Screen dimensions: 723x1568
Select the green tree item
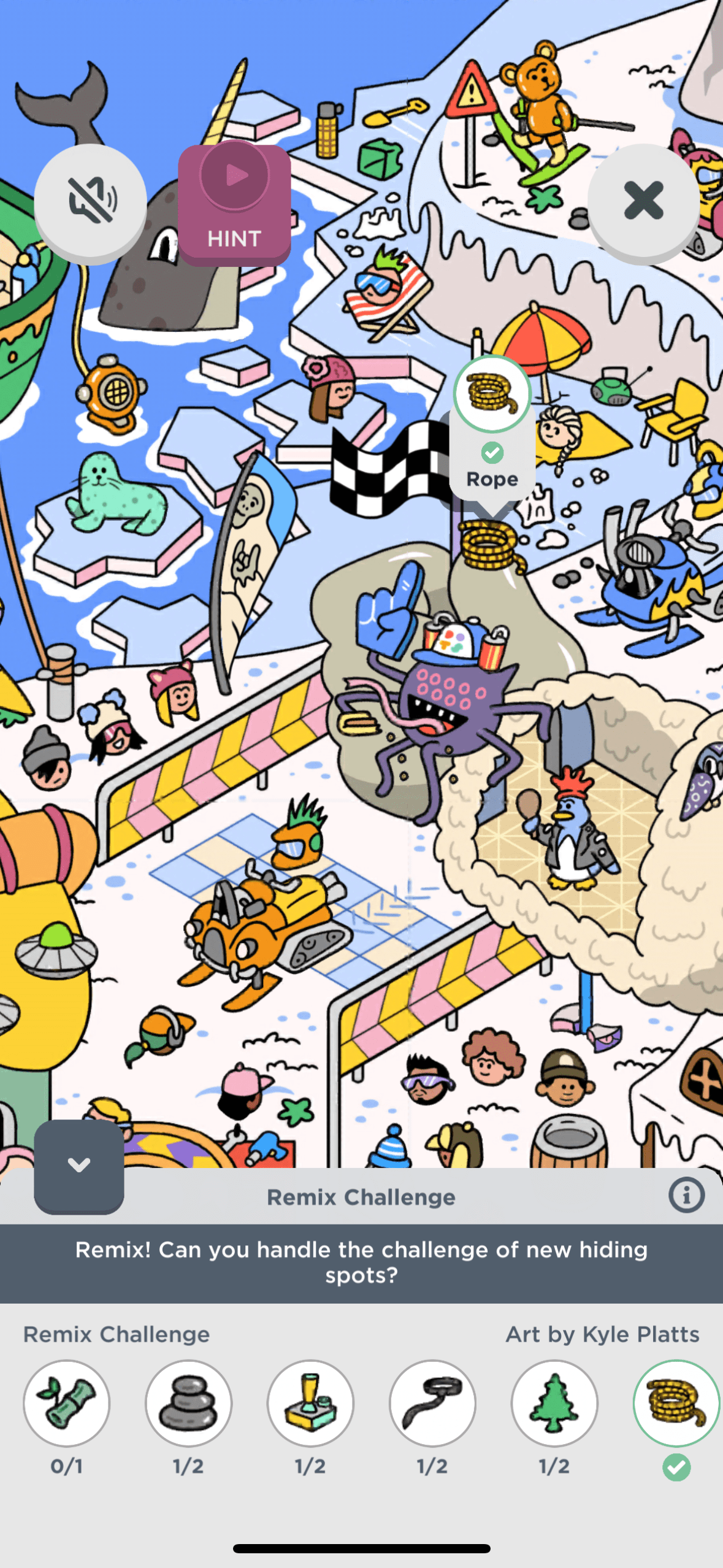click(x=554, y=1403)
